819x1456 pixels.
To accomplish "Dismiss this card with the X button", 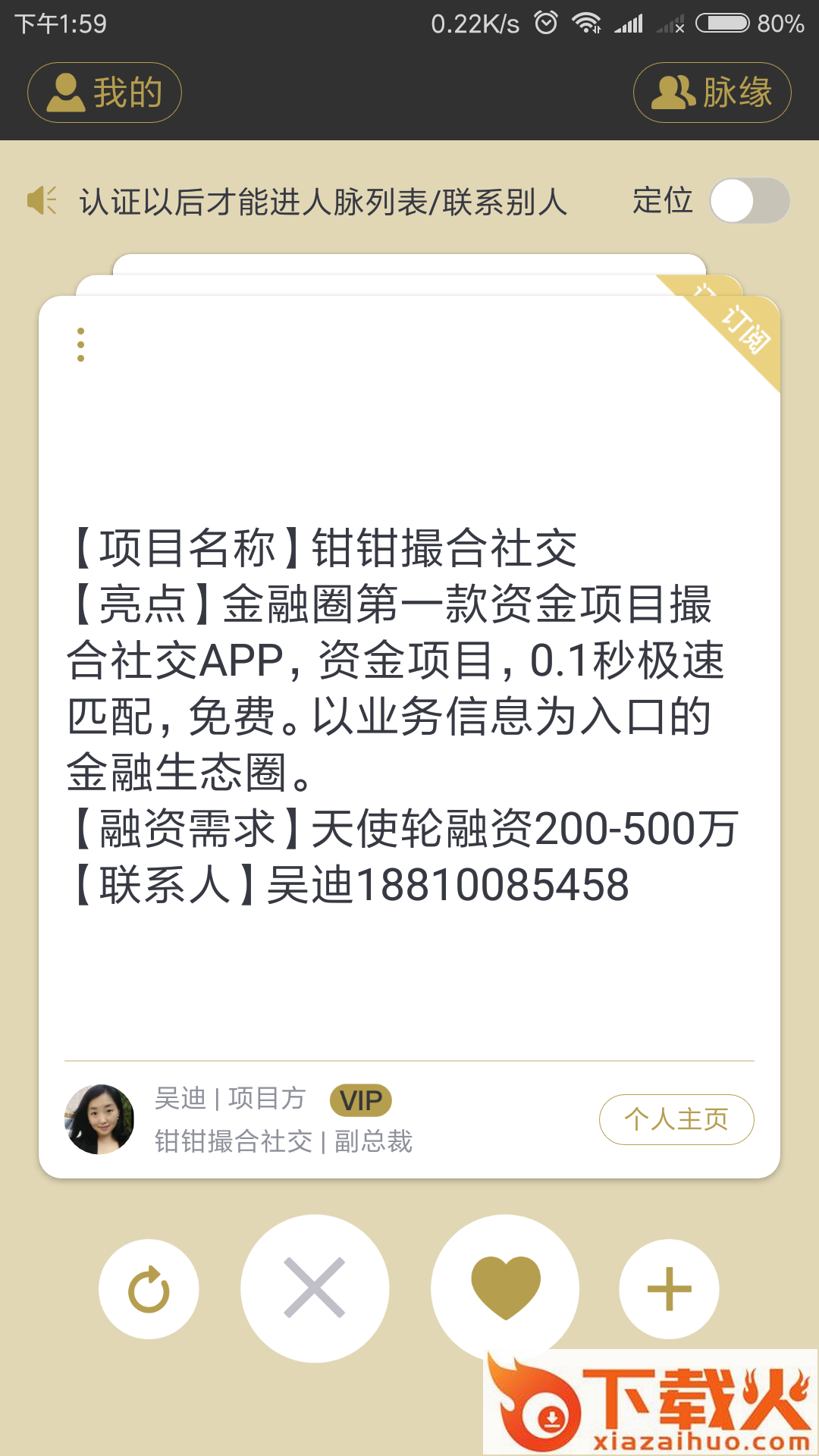I will pos(315,1288).
